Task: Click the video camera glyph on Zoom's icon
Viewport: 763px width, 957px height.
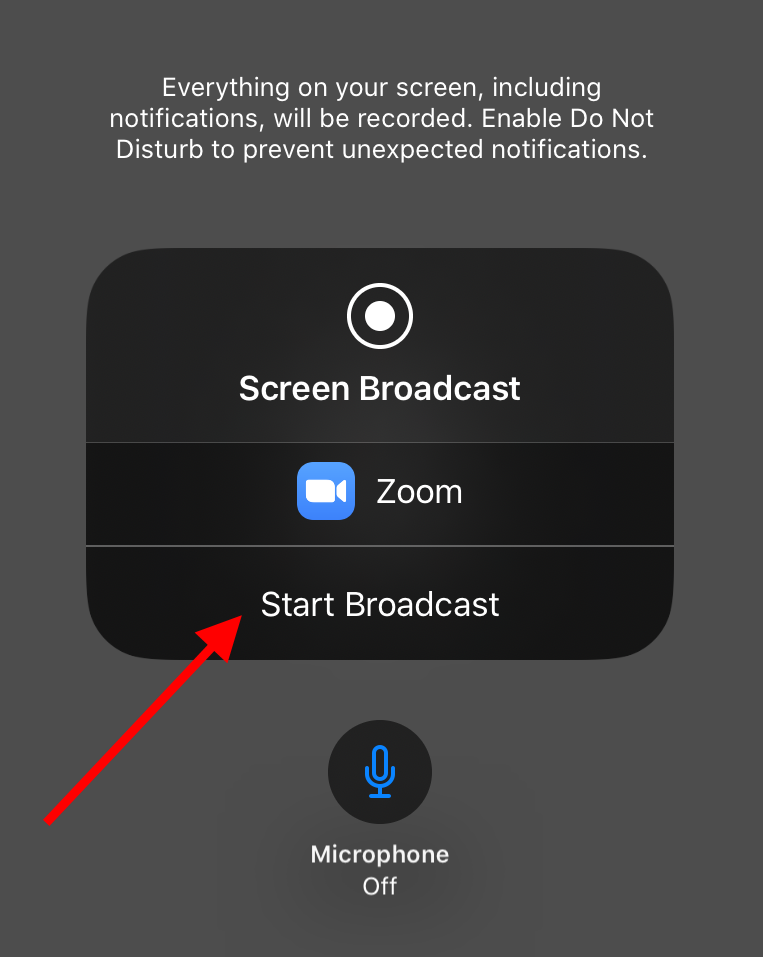Action: point(325,491)
